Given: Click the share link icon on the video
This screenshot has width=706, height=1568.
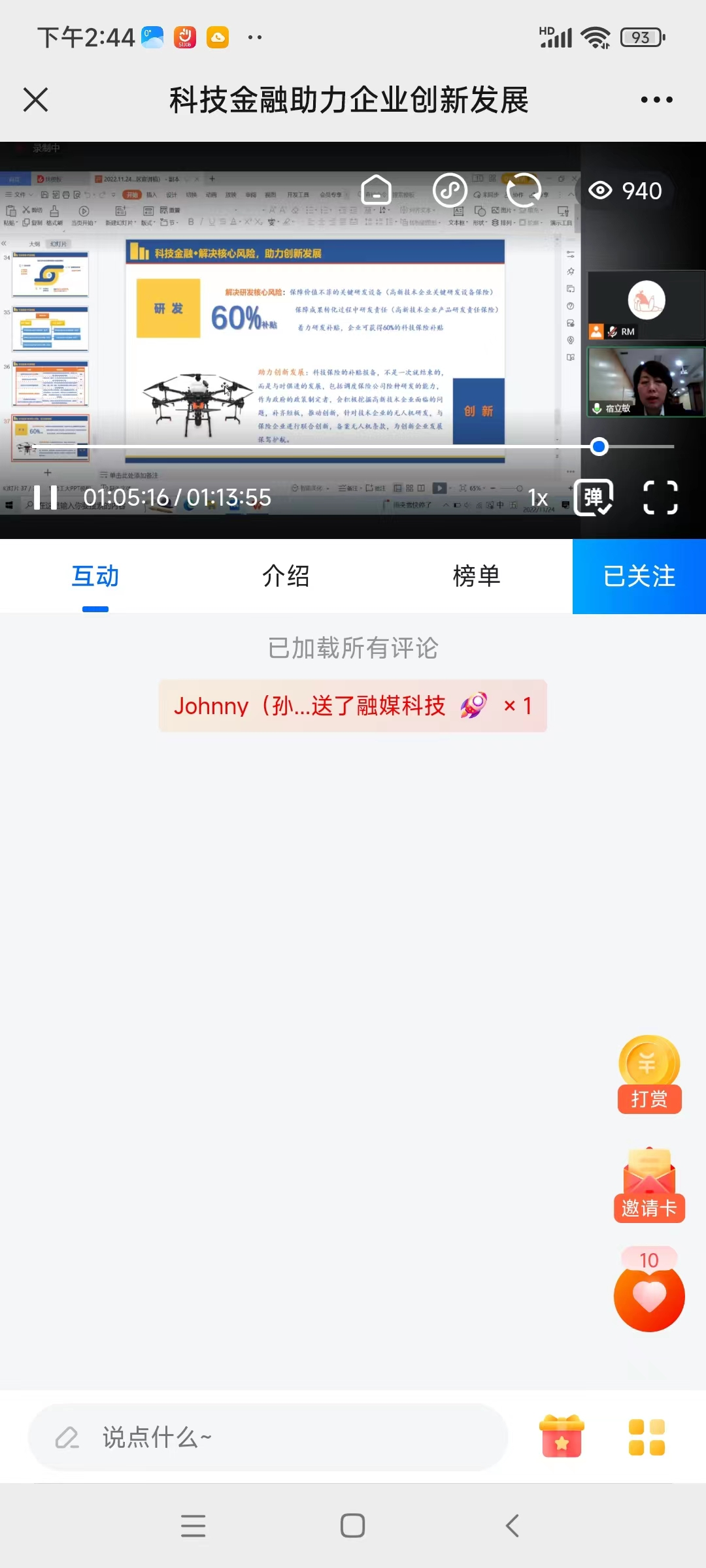Looking at the screenshot, I should click(x=449, y=190).
